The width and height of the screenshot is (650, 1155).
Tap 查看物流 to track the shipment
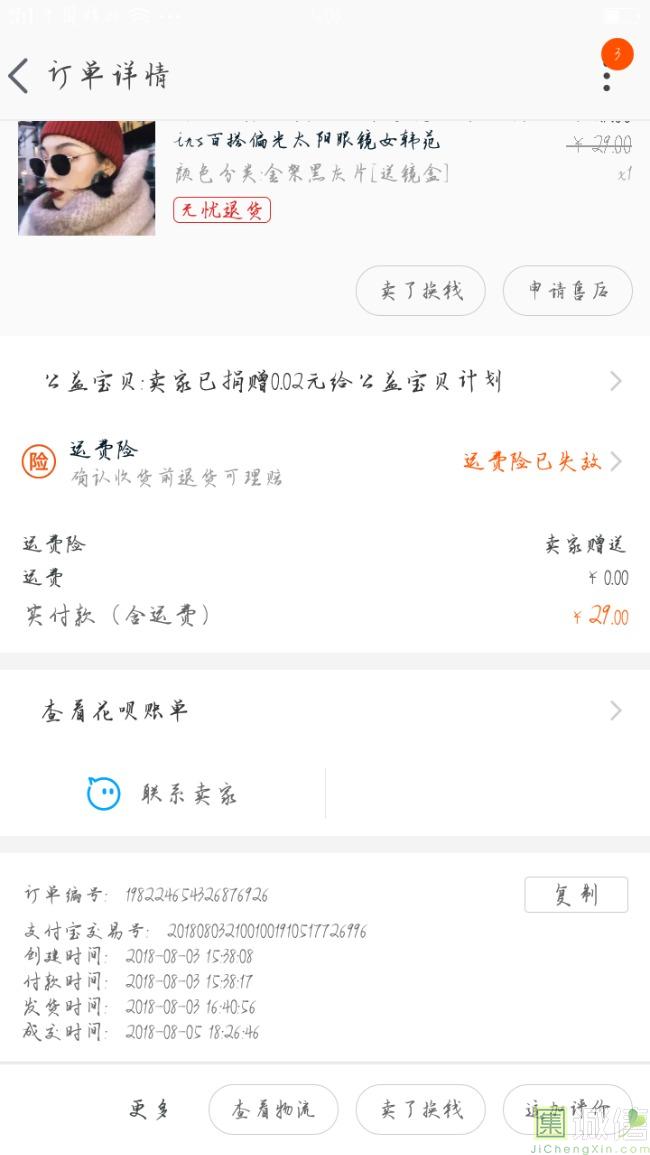(x=273, y=1109)
